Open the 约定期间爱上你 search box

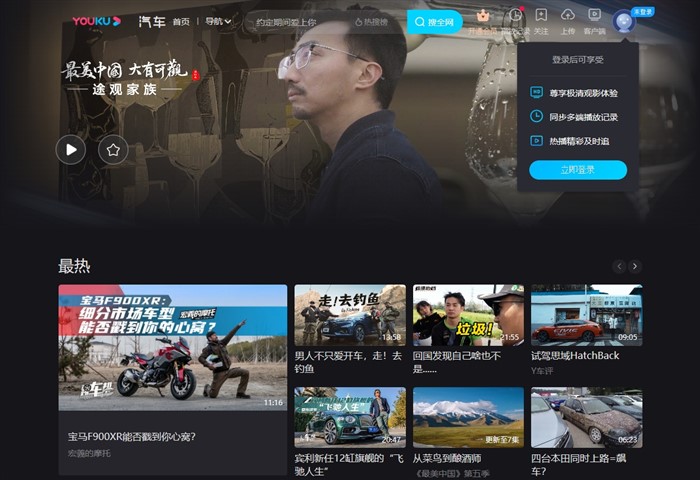coord(300,21)
